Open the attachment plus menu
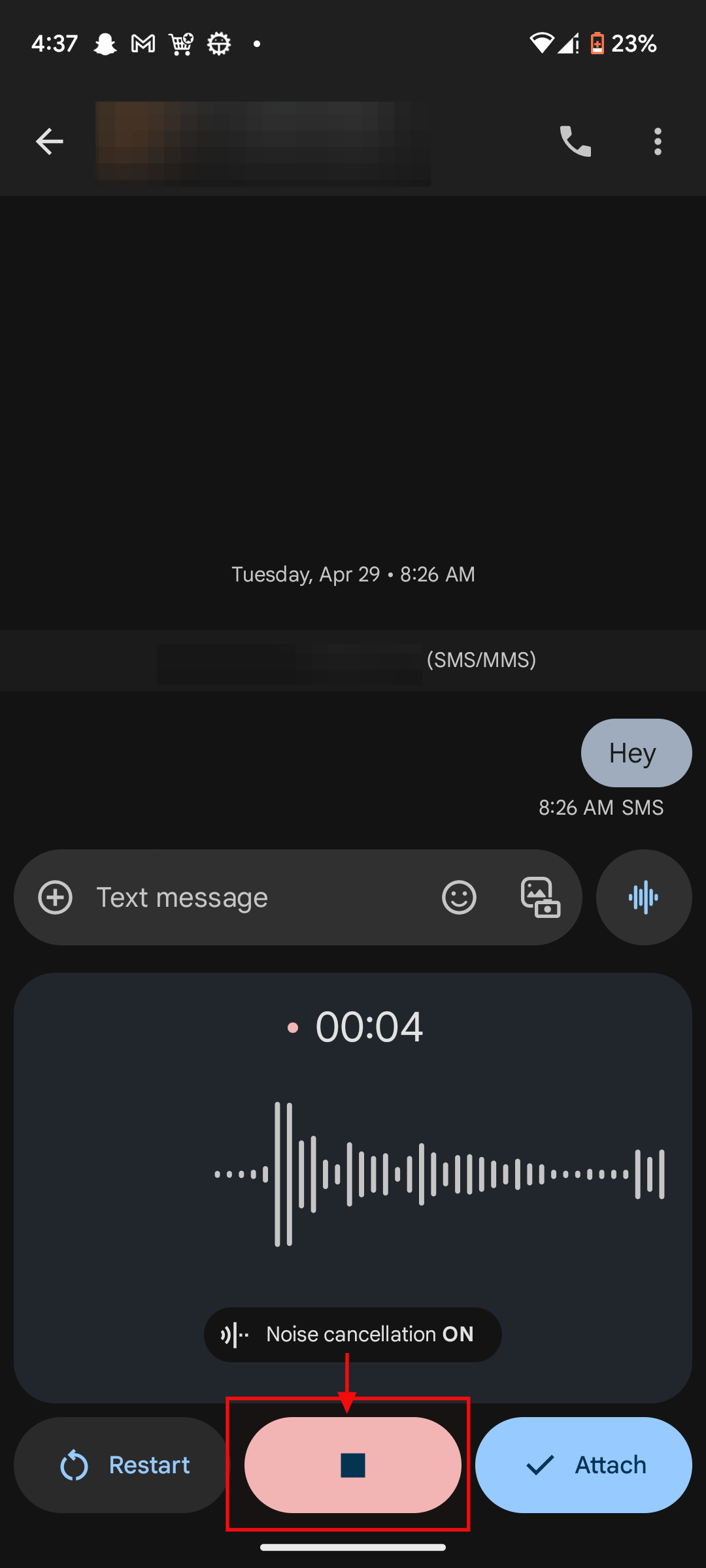 (x=56, y=897)
